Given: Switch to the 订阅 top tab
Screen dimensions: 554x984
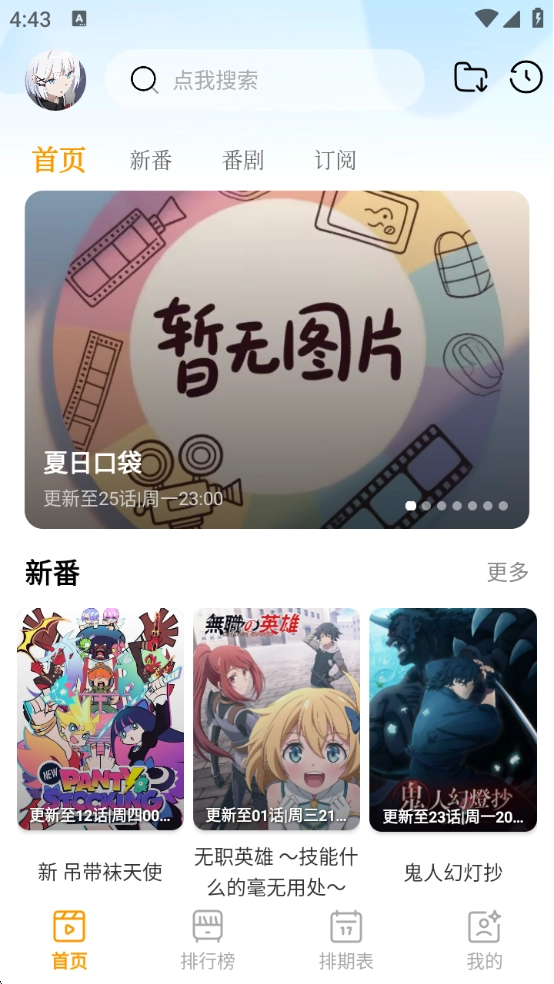Looking at the screenshot, I should click(335, 160).
